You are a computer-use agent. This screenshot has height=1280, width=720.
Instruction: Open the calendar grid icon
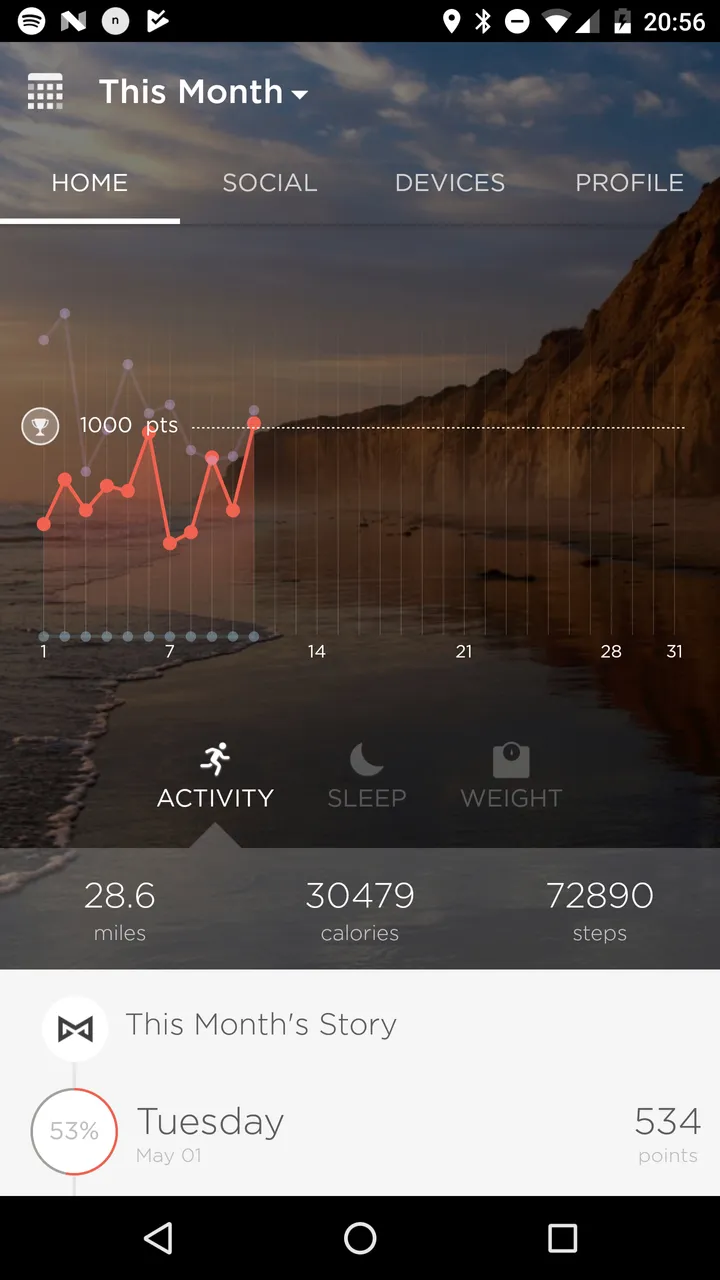45,92
